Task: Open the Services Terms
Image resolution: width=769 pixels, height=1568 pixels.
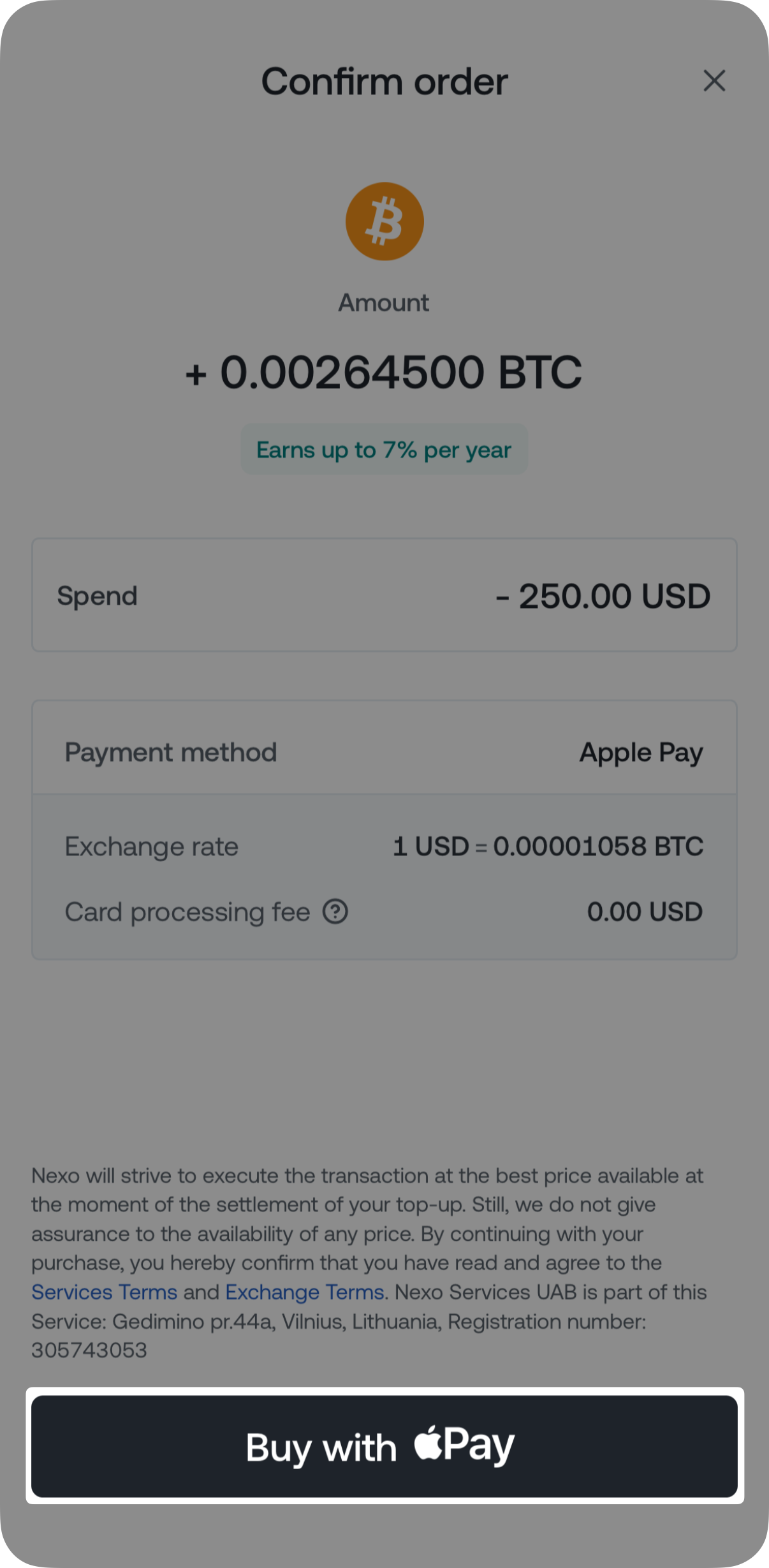Action: pyautogui.click(x=104, y=1292)
